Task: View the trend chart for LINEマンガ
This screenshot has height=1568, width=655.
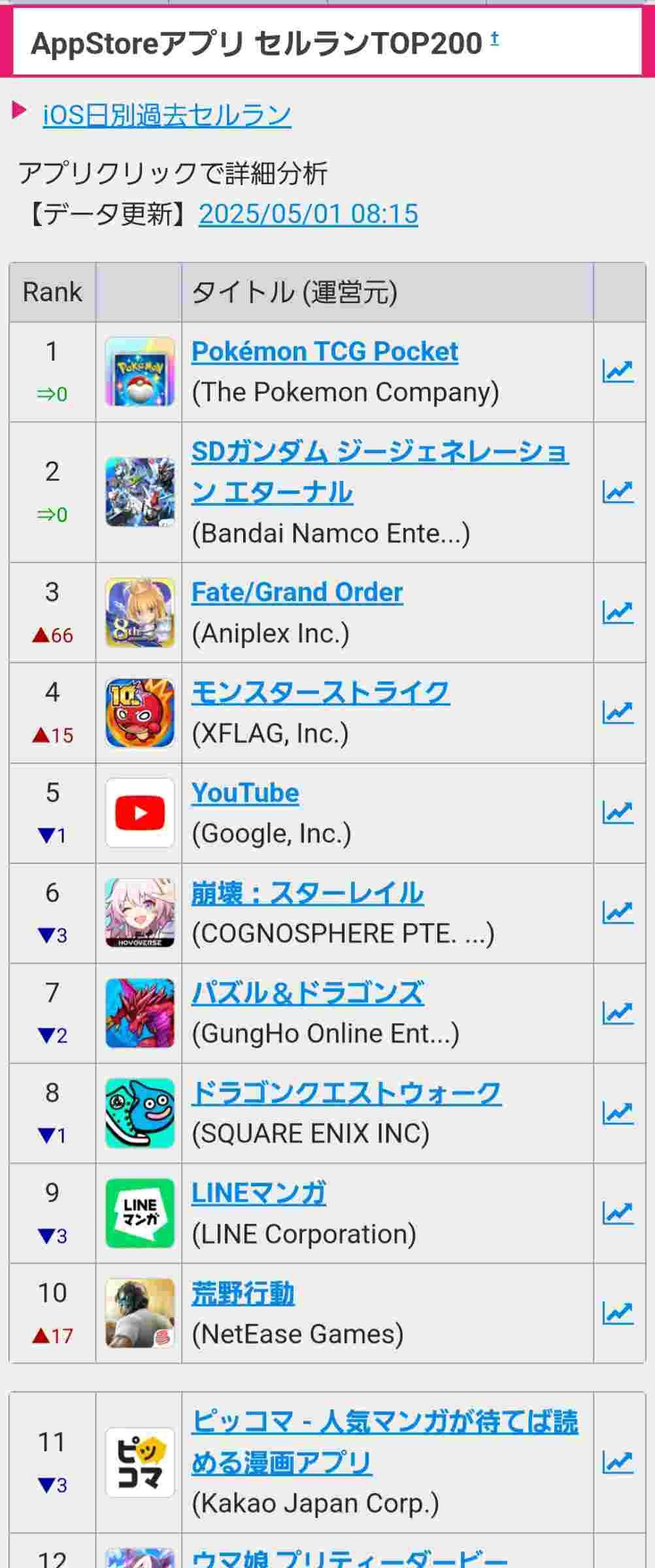Action: coord(618,1213)
